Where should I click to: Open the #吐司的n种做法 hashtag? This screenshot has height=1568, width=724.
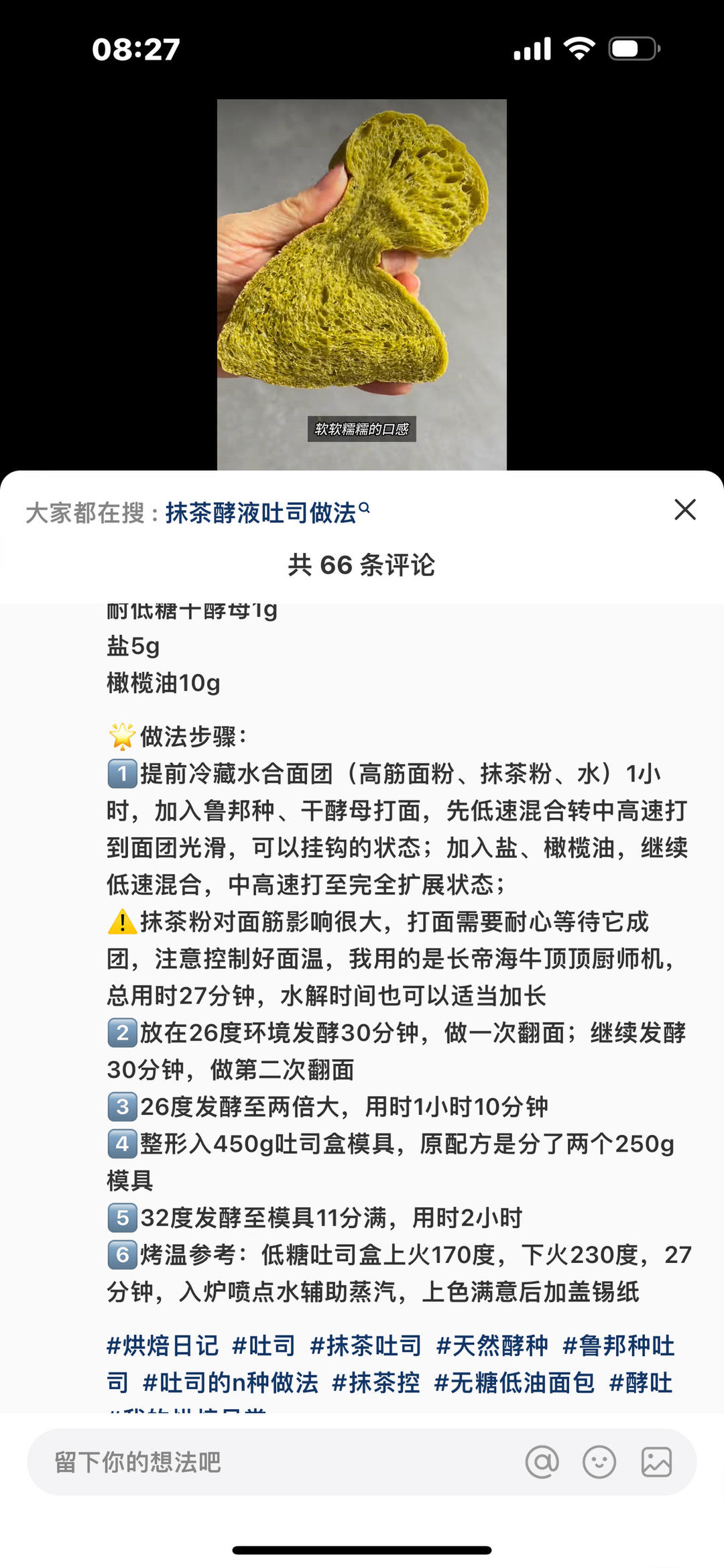231,1382
